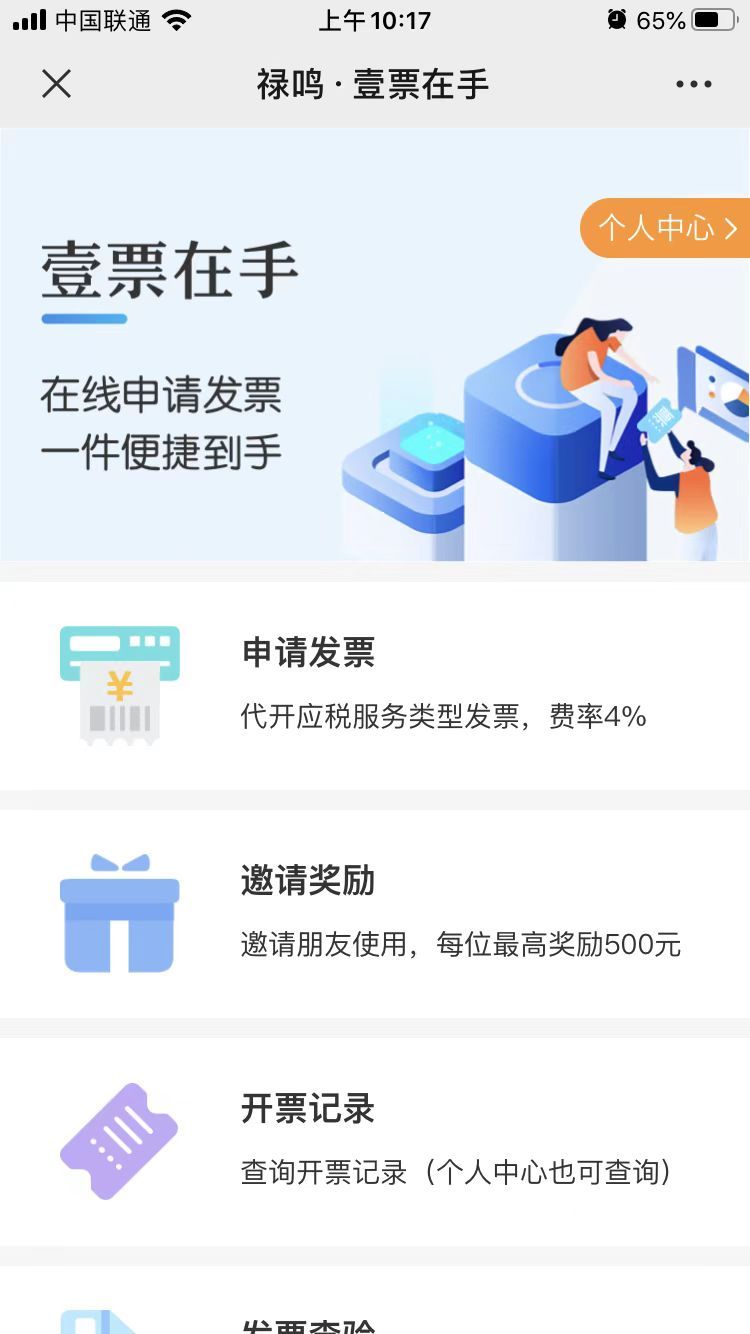Open 申请发票 to apply for an invoice
This screenshot has width=750, height=1334.
point(375,686)
